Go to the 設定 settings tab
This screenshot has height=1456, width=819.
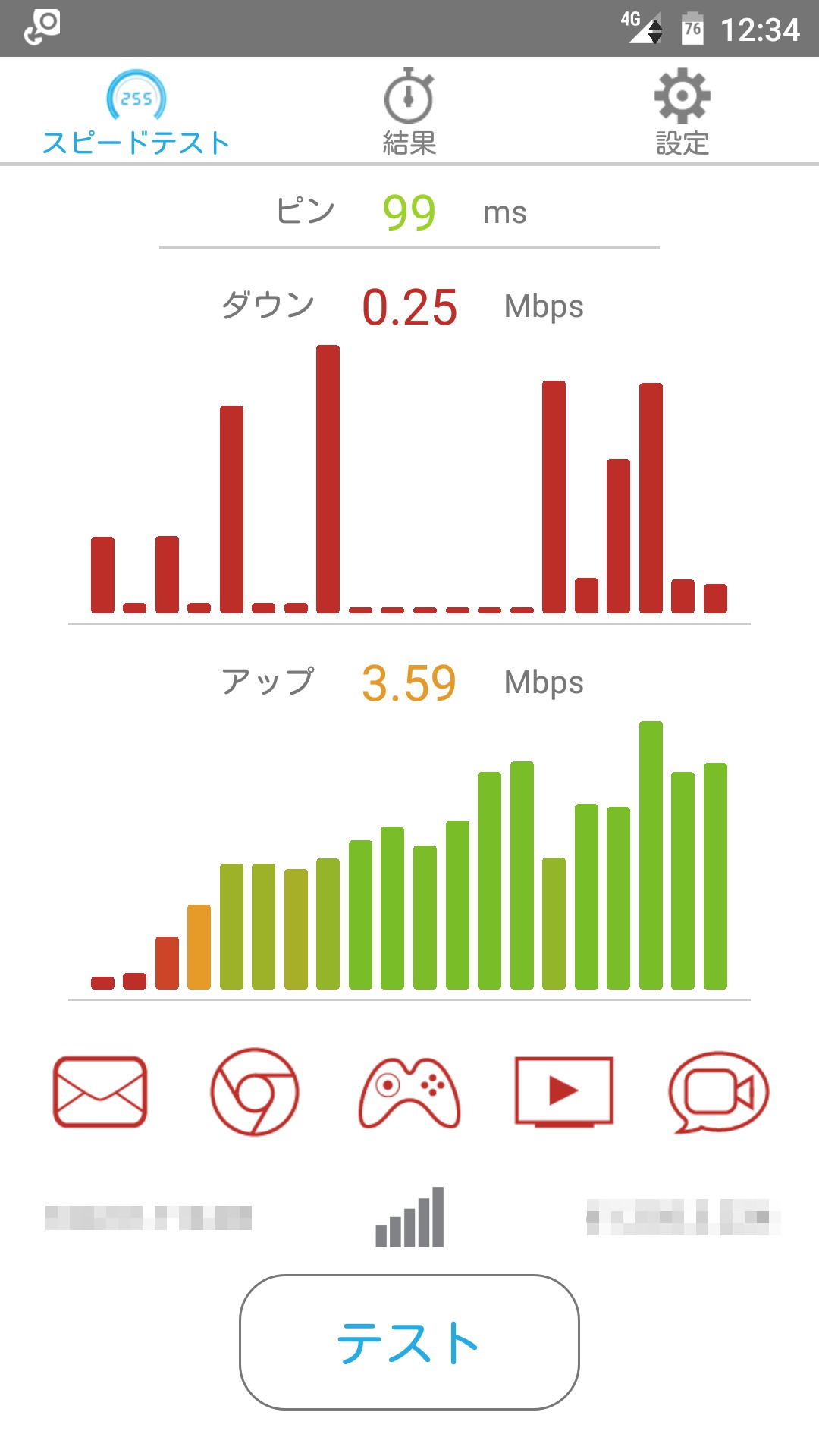(x=682, y=112)
